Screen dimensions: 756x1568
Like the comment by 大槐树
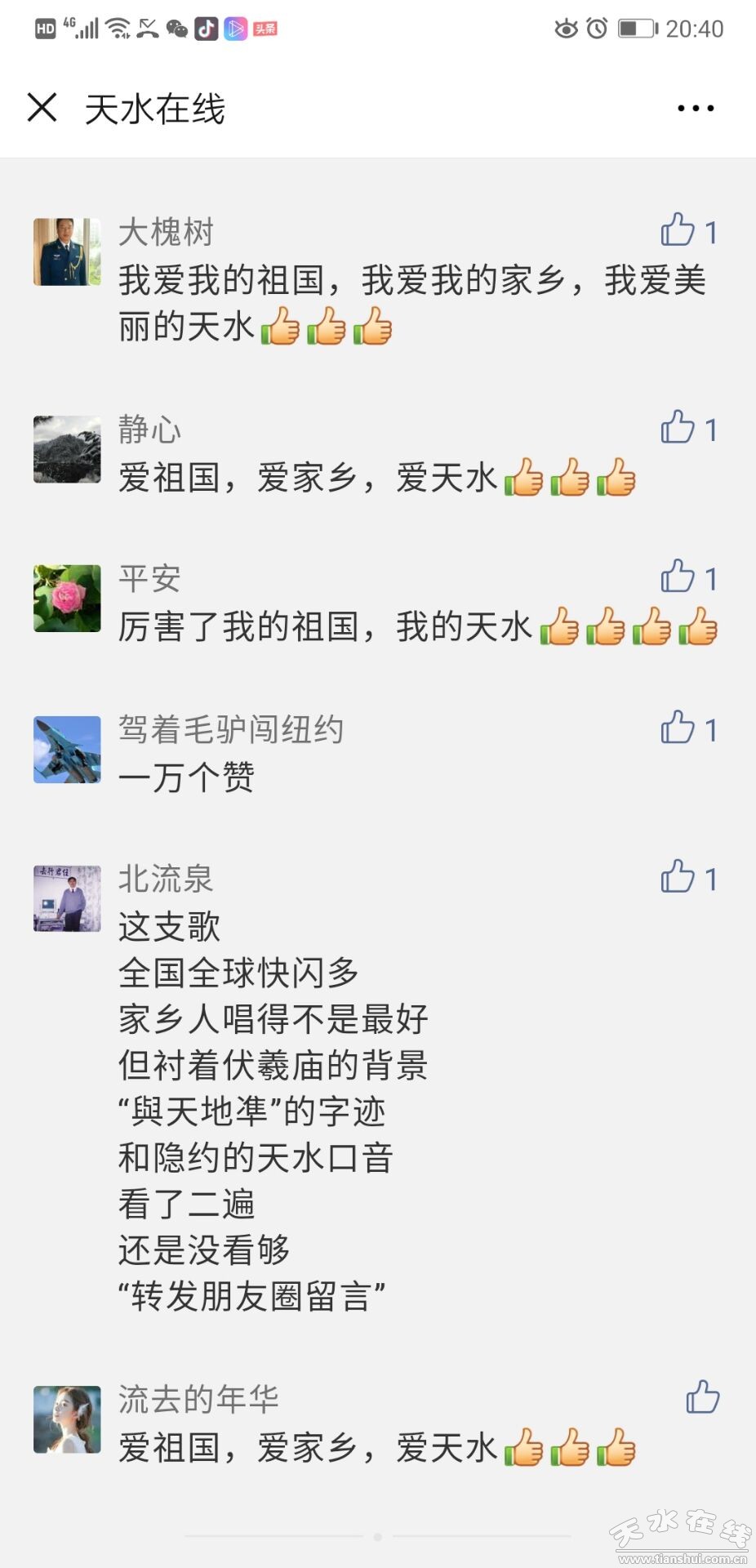678,230
